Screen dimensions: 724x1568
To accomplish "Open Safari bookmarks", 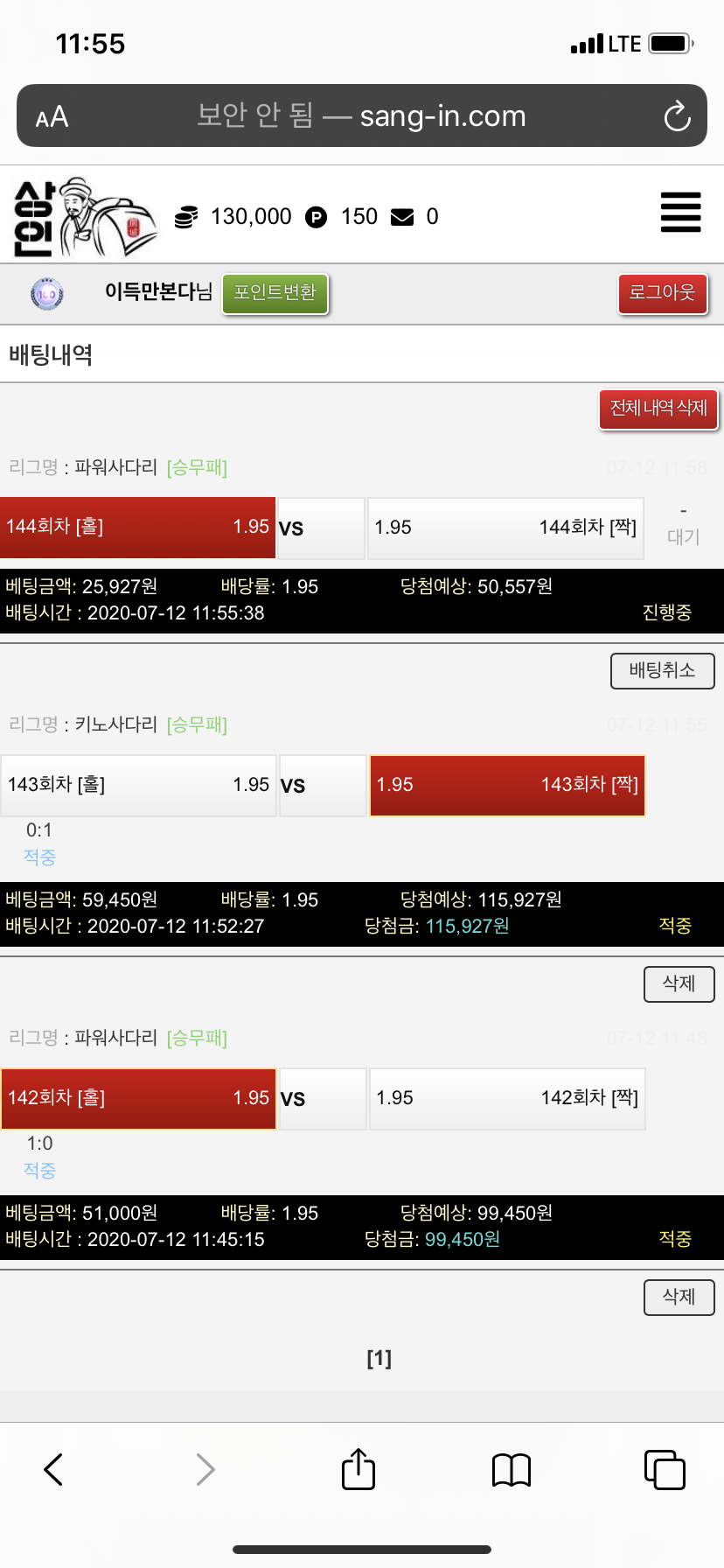I will click(511, 1469).
